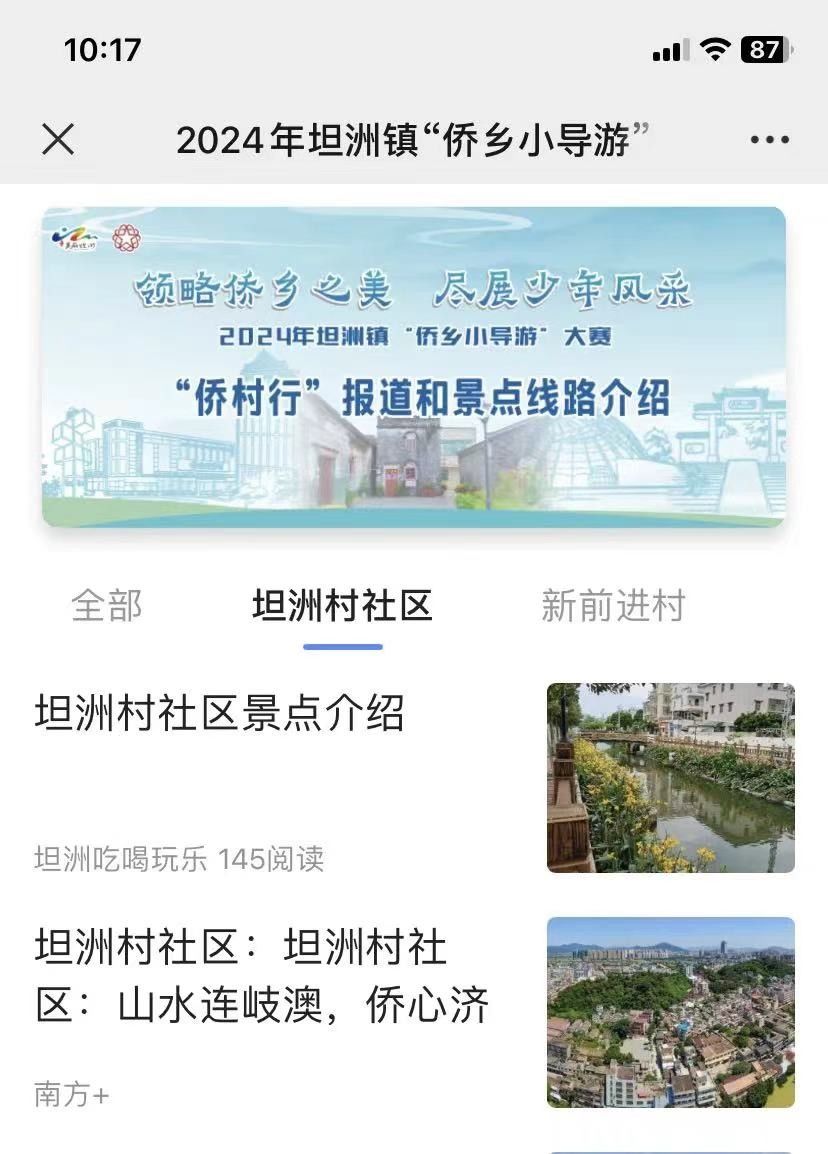Switch to the 新前进村 tab
Viewport: 828px width, 1154px height.
613,606
